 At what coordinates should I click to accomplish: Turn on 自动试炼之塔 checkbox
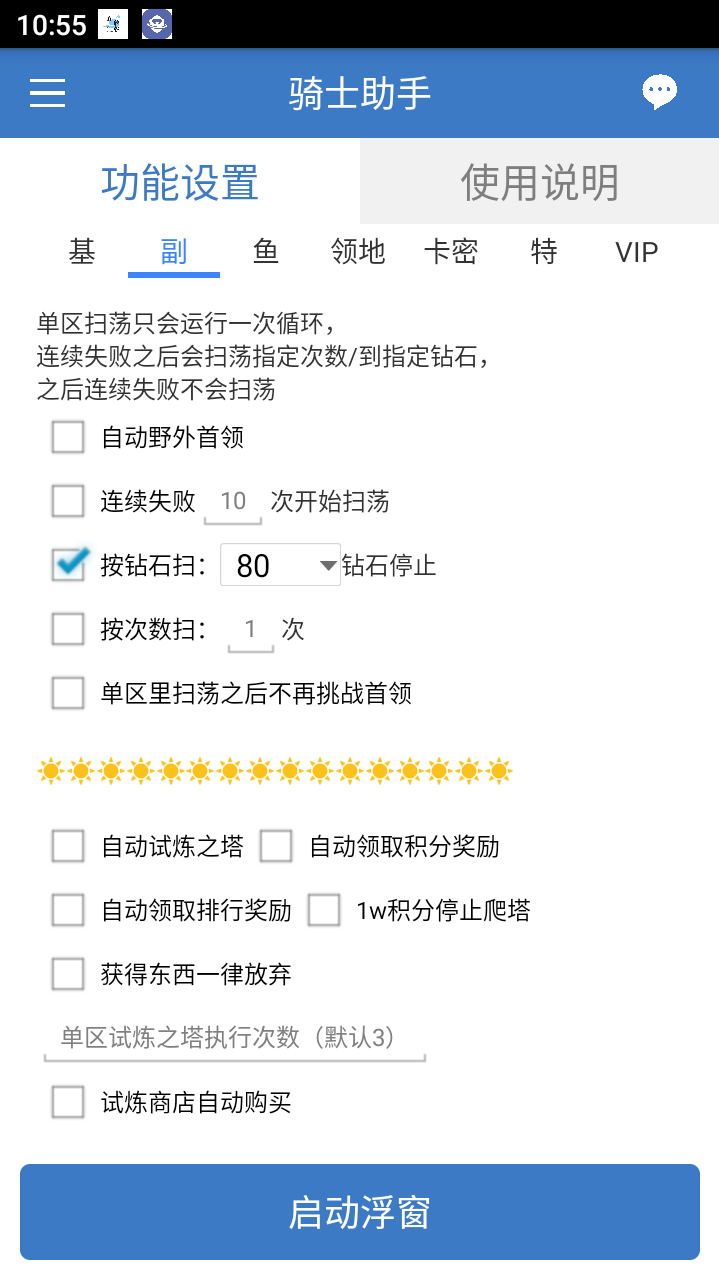[68, 847]
